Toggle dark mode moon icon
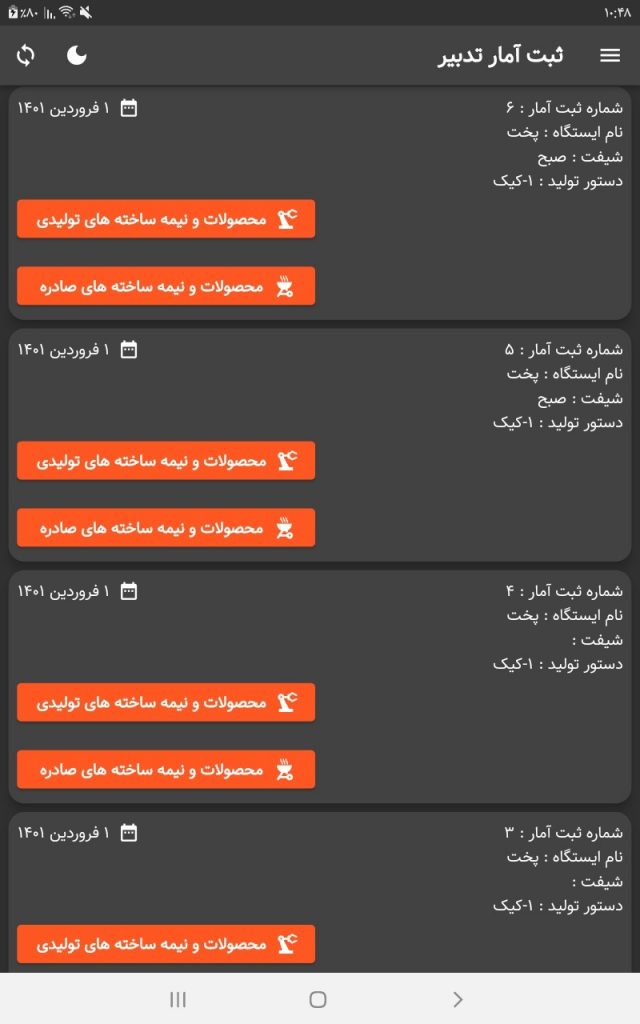This screenshot has height=1024, width=640. point(77,56)
